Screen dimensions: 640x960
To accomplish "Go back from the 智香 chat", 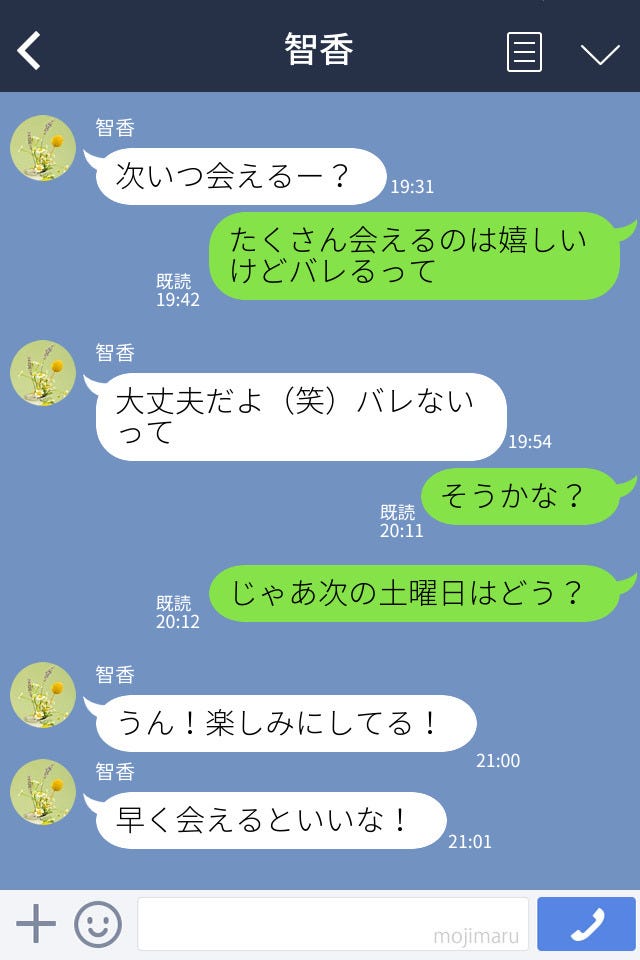I will pos(30,50).
